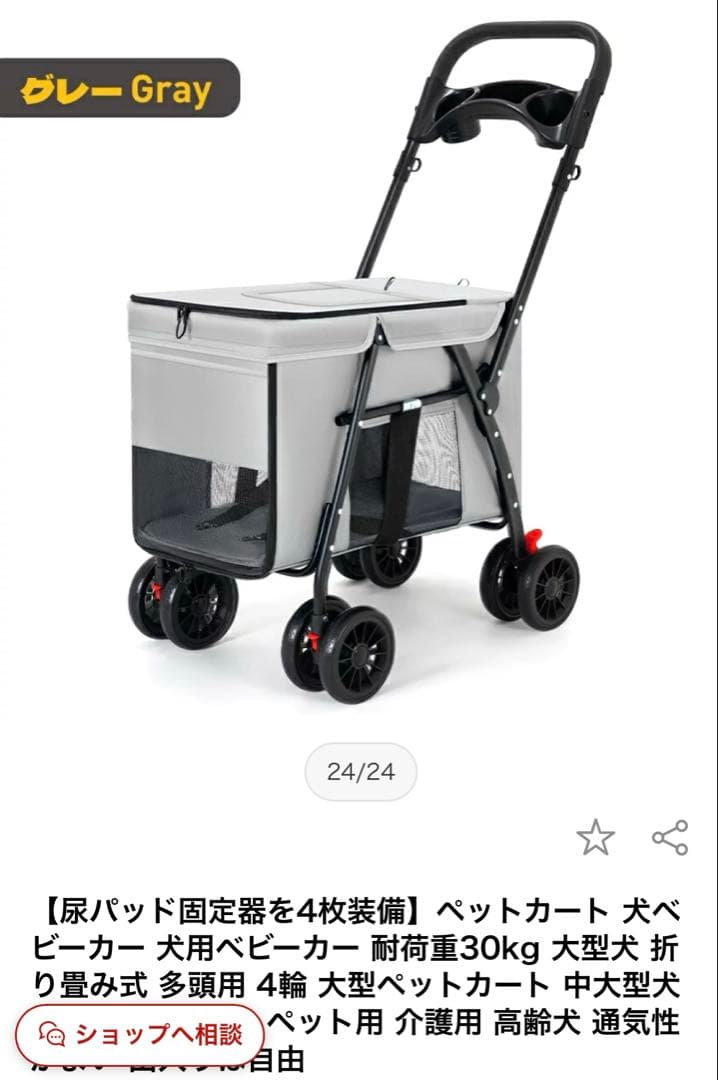The width and height of the screenshot is (718, 1080).
Task: Open the gray pet cart product image
Action: click(x=360, y=380)
